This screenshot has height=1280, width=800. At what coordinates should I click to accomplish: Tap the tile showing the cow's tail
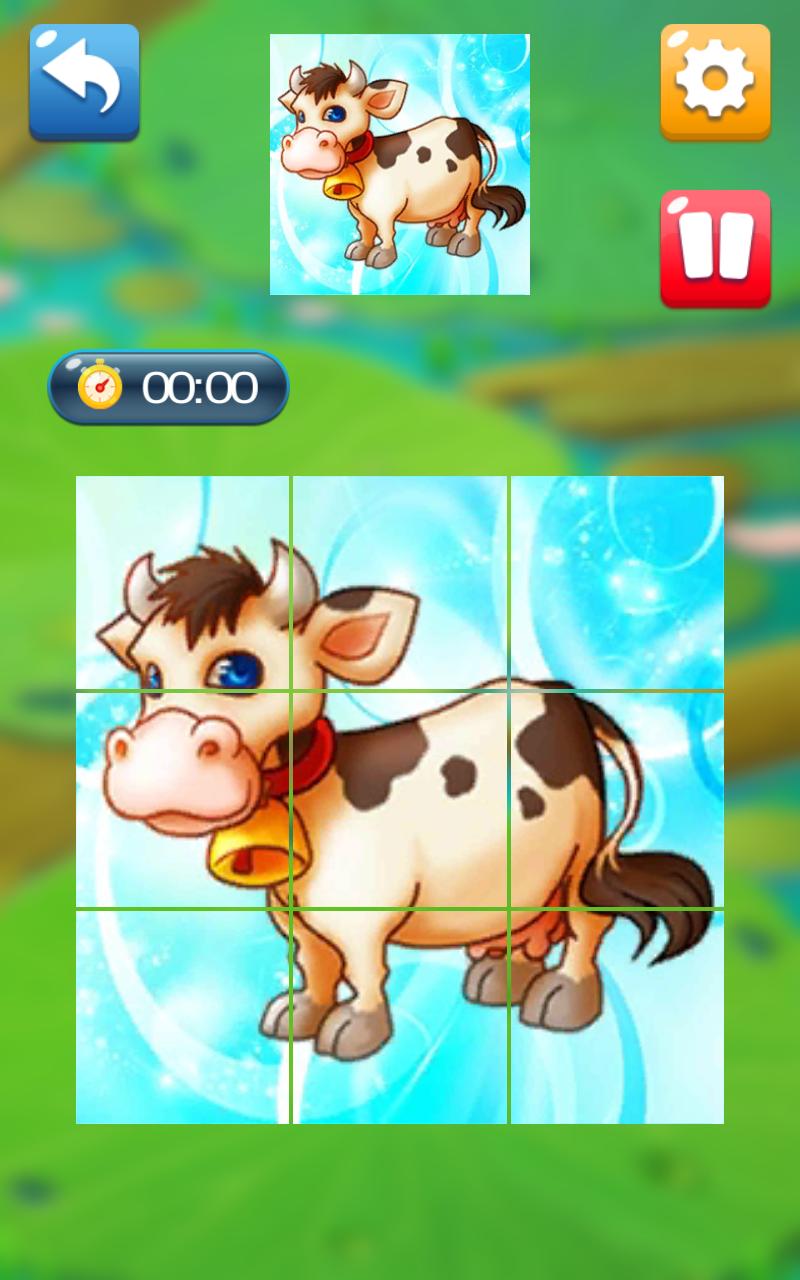tap(617, 799)
